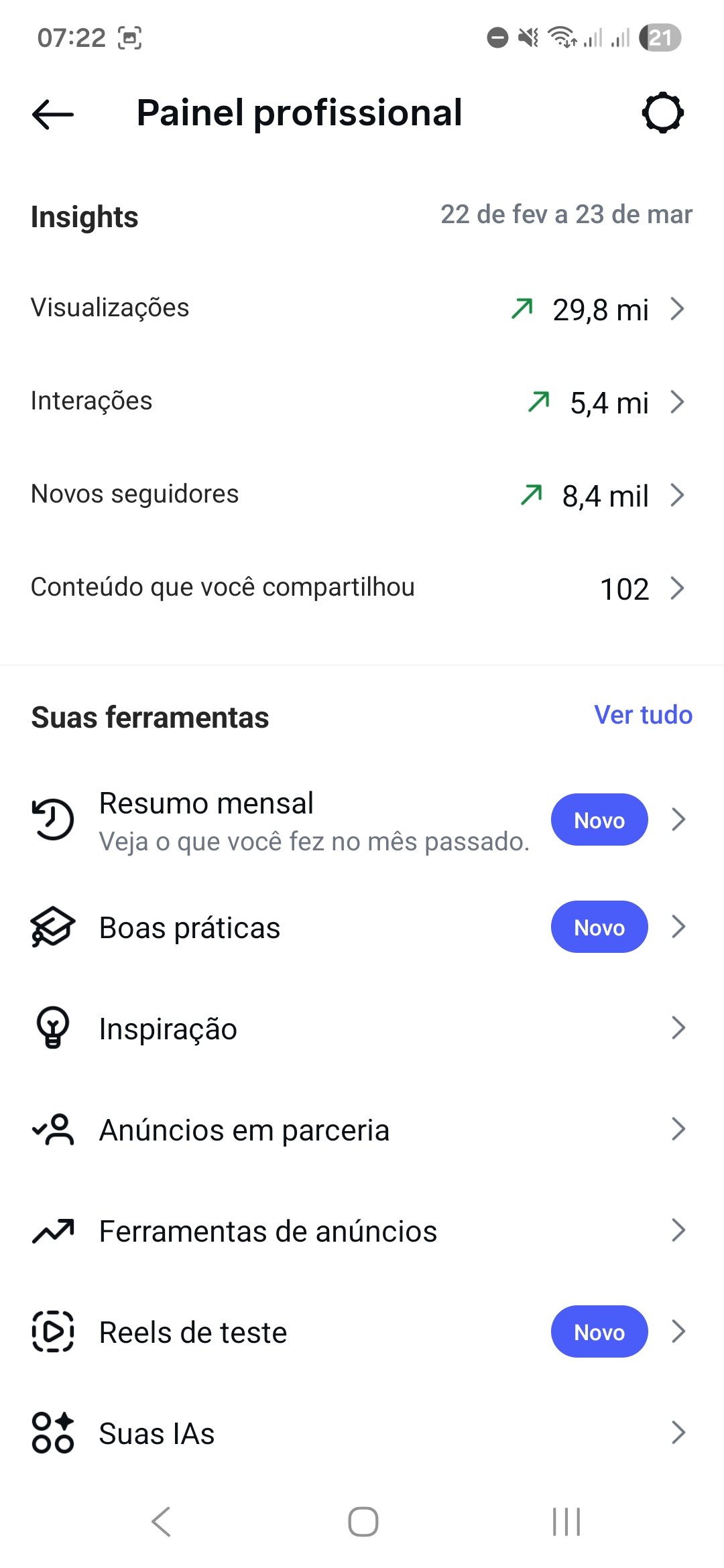This screenshot has width=724, height=1568.
Task: Open Visualizações insights
Action: pos(362,309)
